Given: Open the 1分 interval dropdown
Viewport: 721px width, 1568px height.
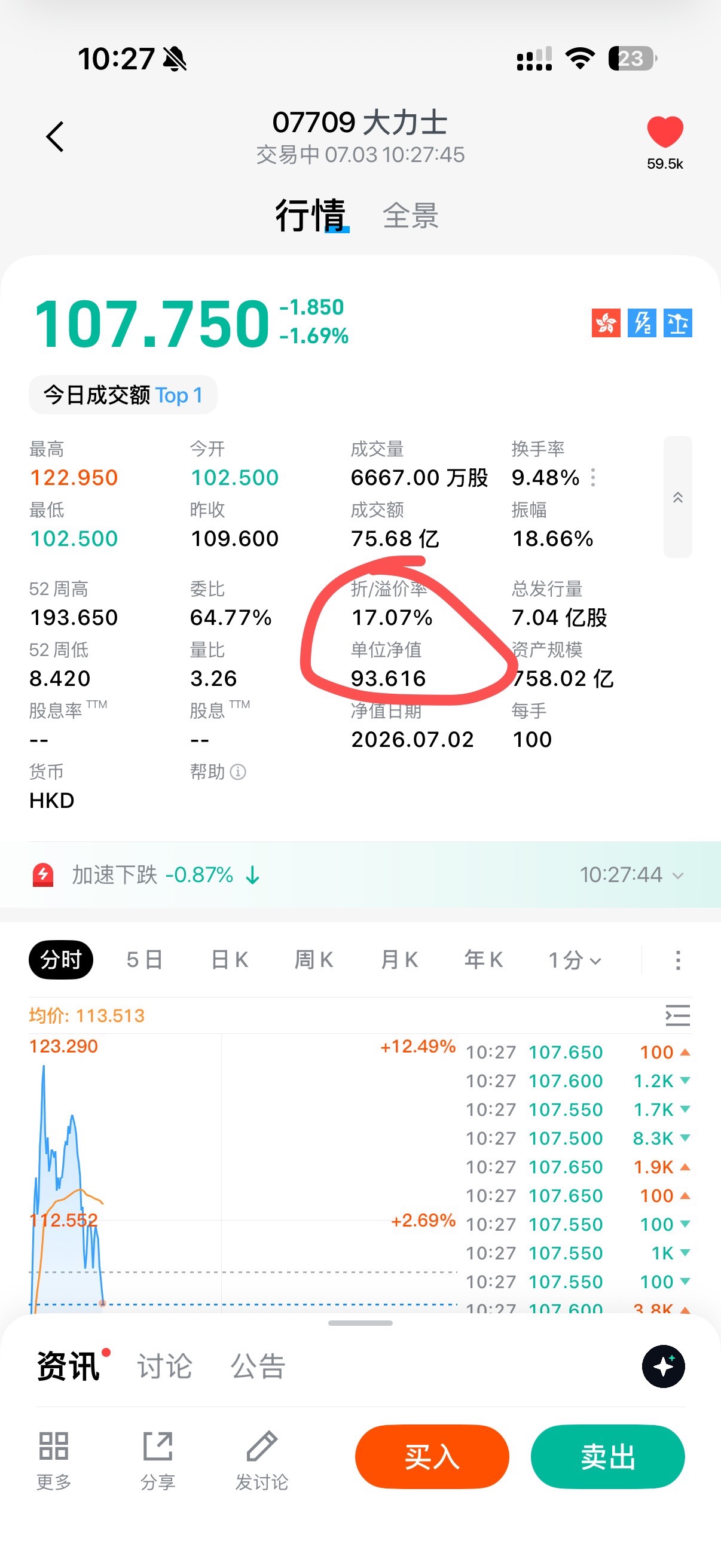Looking at the screenshot, I should (x=575, y=960).
